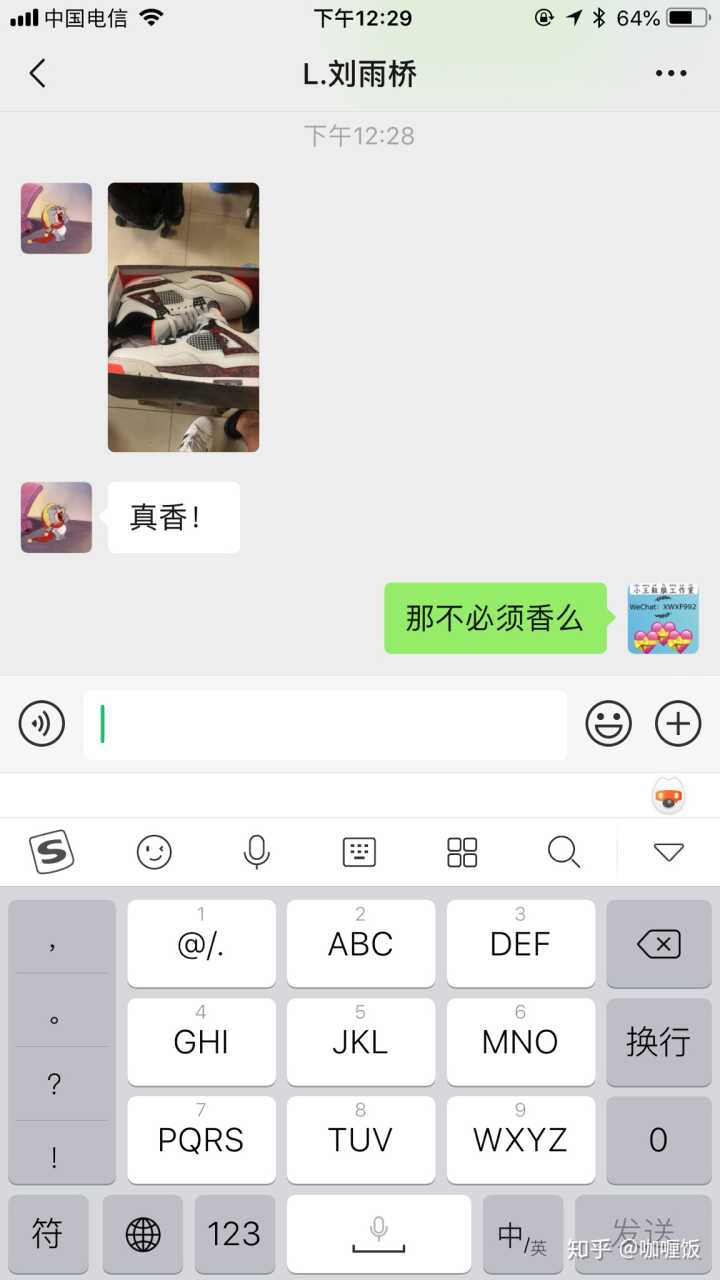720x1280 pixels.
Task: View the green sender's avatar profile
Action: [x=663, y=619]
